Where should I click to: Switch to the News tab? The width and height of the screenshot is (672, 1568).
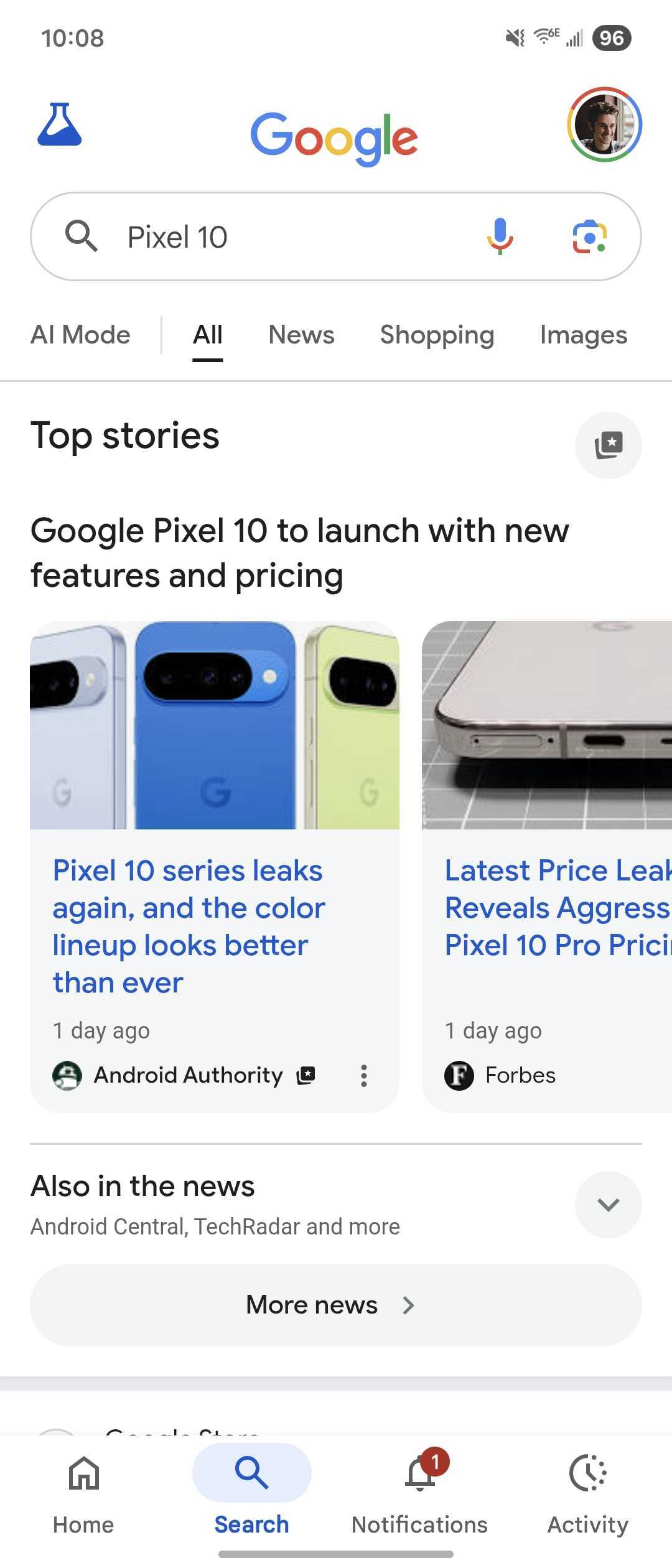pos(301,334)
